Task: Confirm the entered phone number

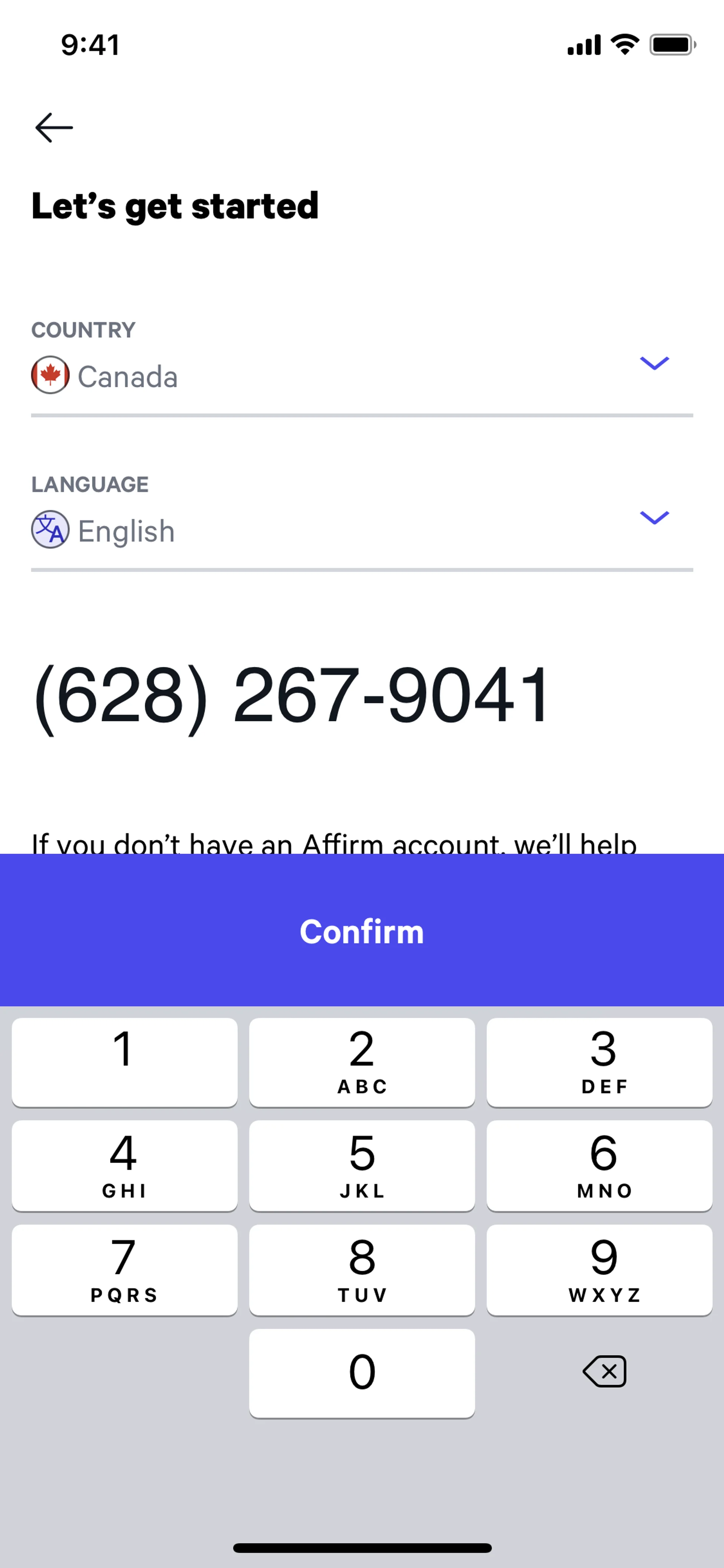Action: point(361,931)
